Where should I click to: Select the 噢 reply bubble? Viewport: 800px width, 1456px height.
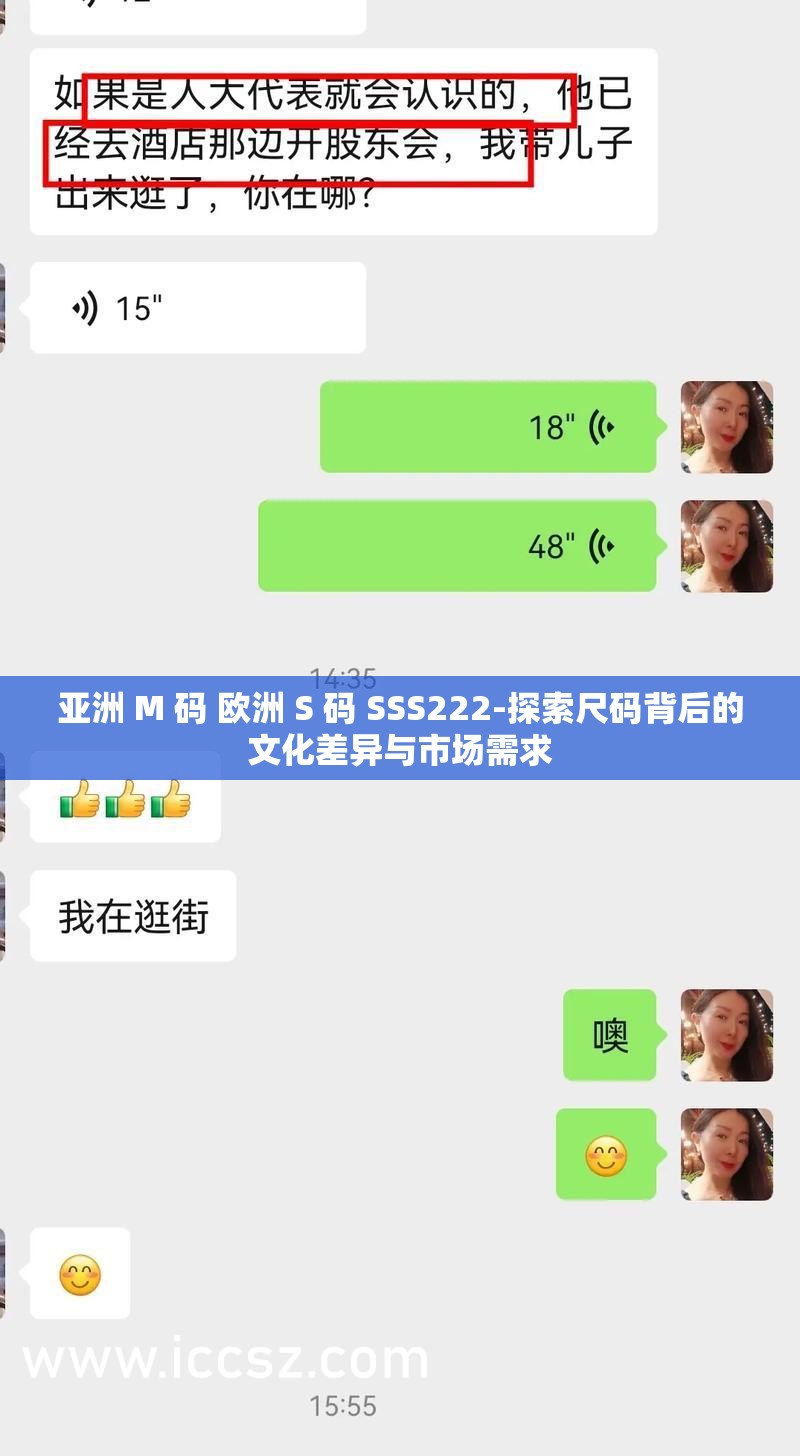(609, 1035)
